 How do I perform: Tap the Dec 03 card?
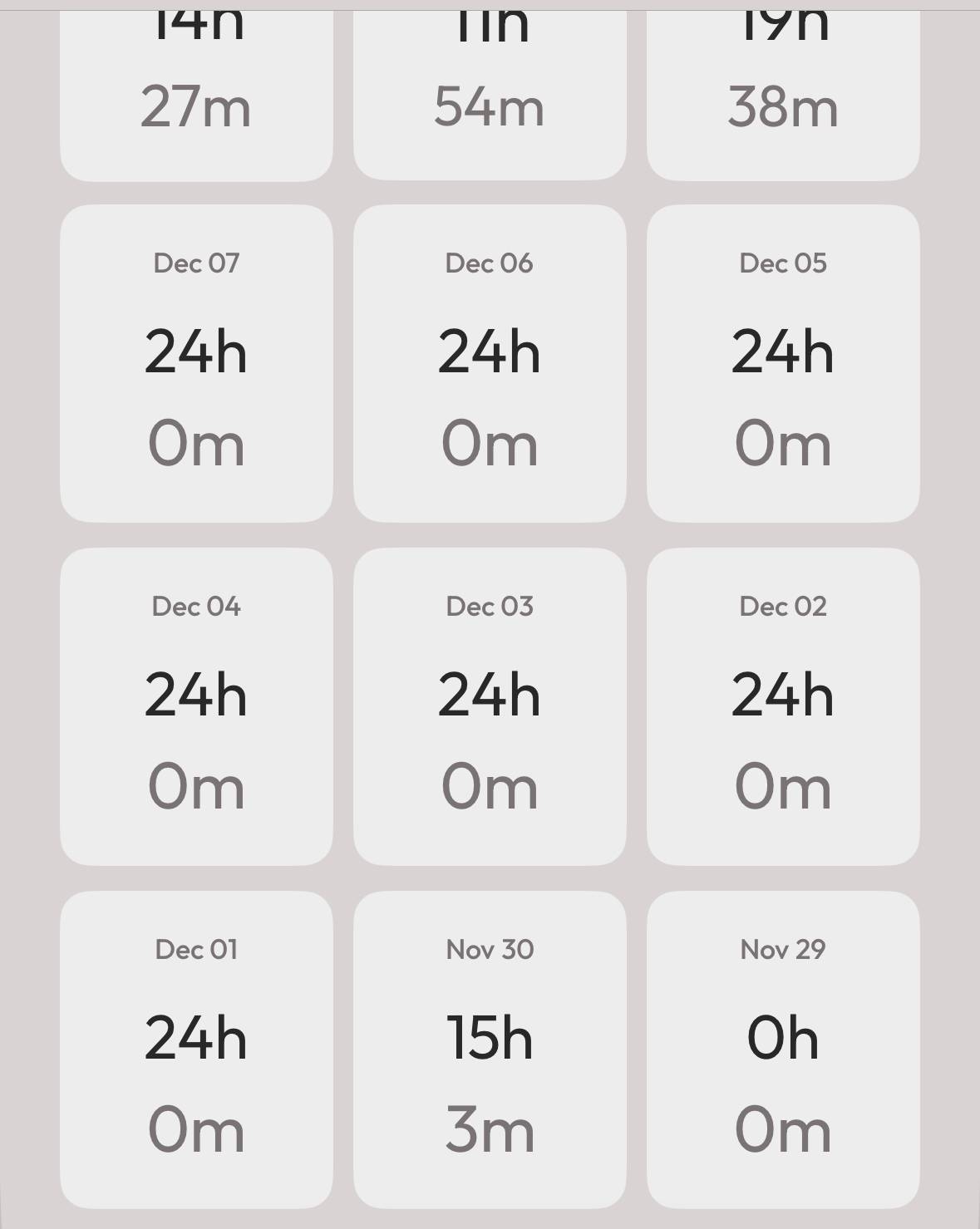490,706
